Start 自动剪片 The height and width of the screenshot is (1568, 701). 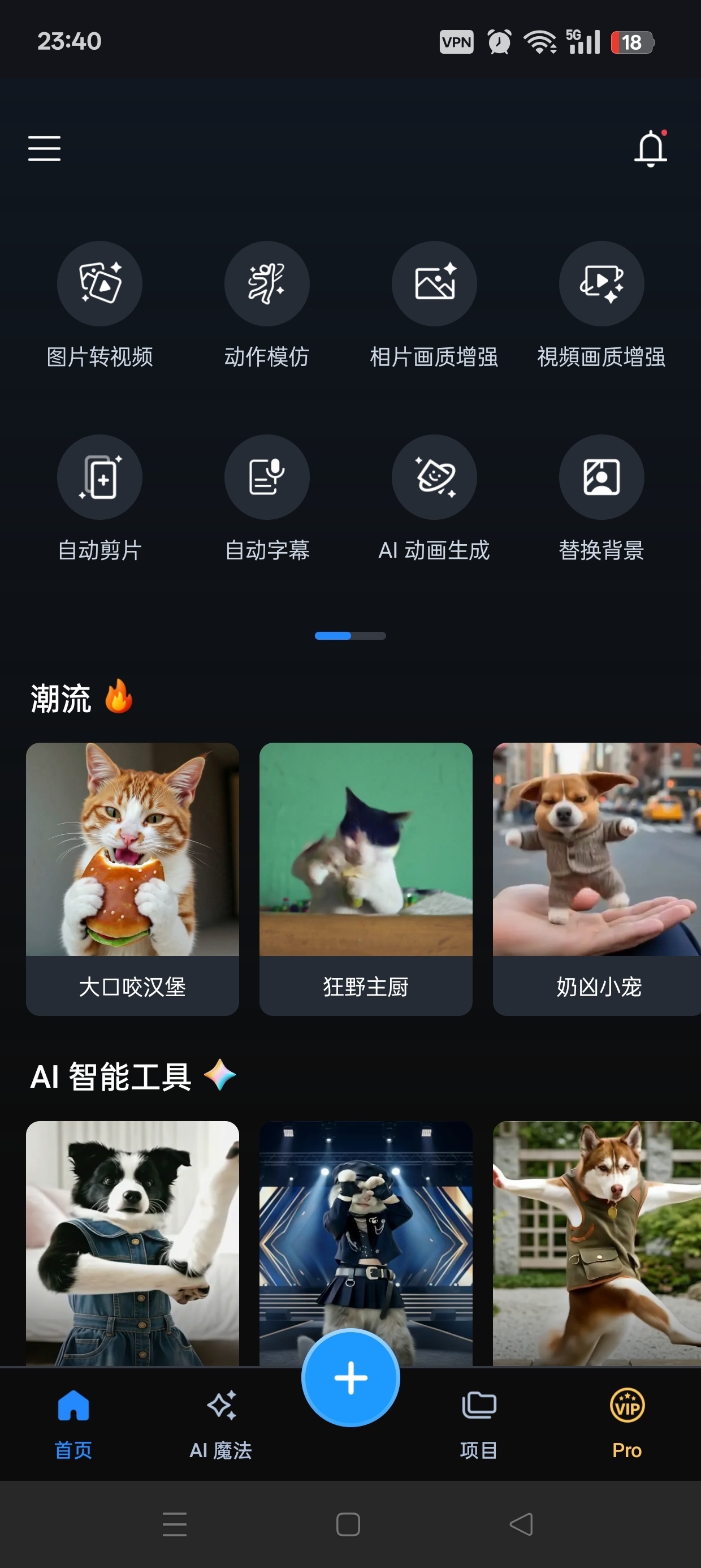click(100, 498)
